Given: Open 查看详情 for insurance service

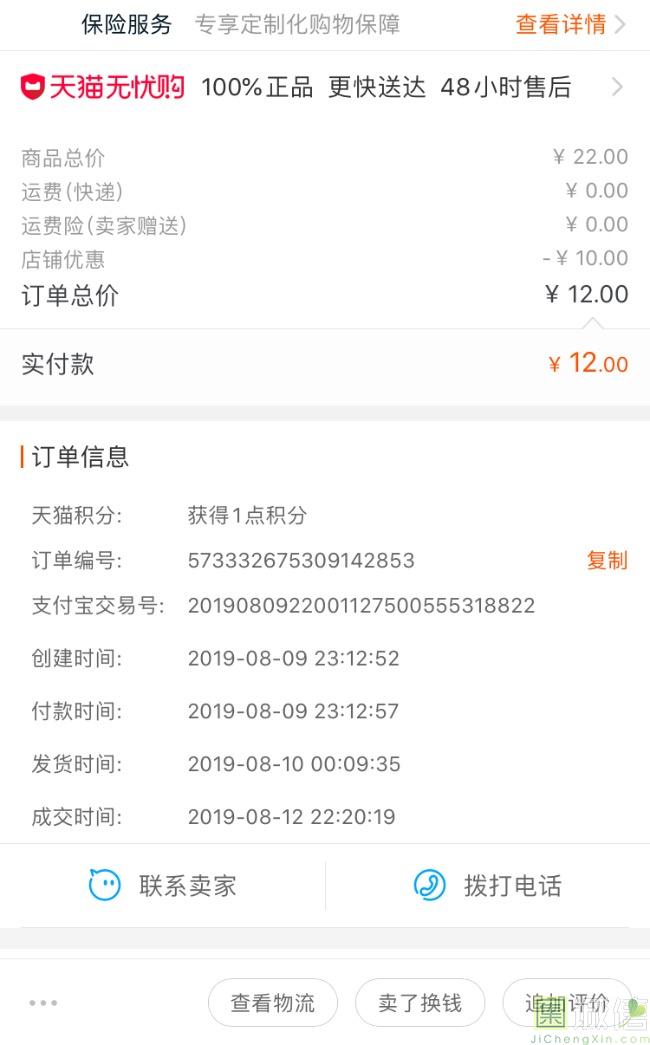Looking at the screenshot, I should (x=570, y=25).
